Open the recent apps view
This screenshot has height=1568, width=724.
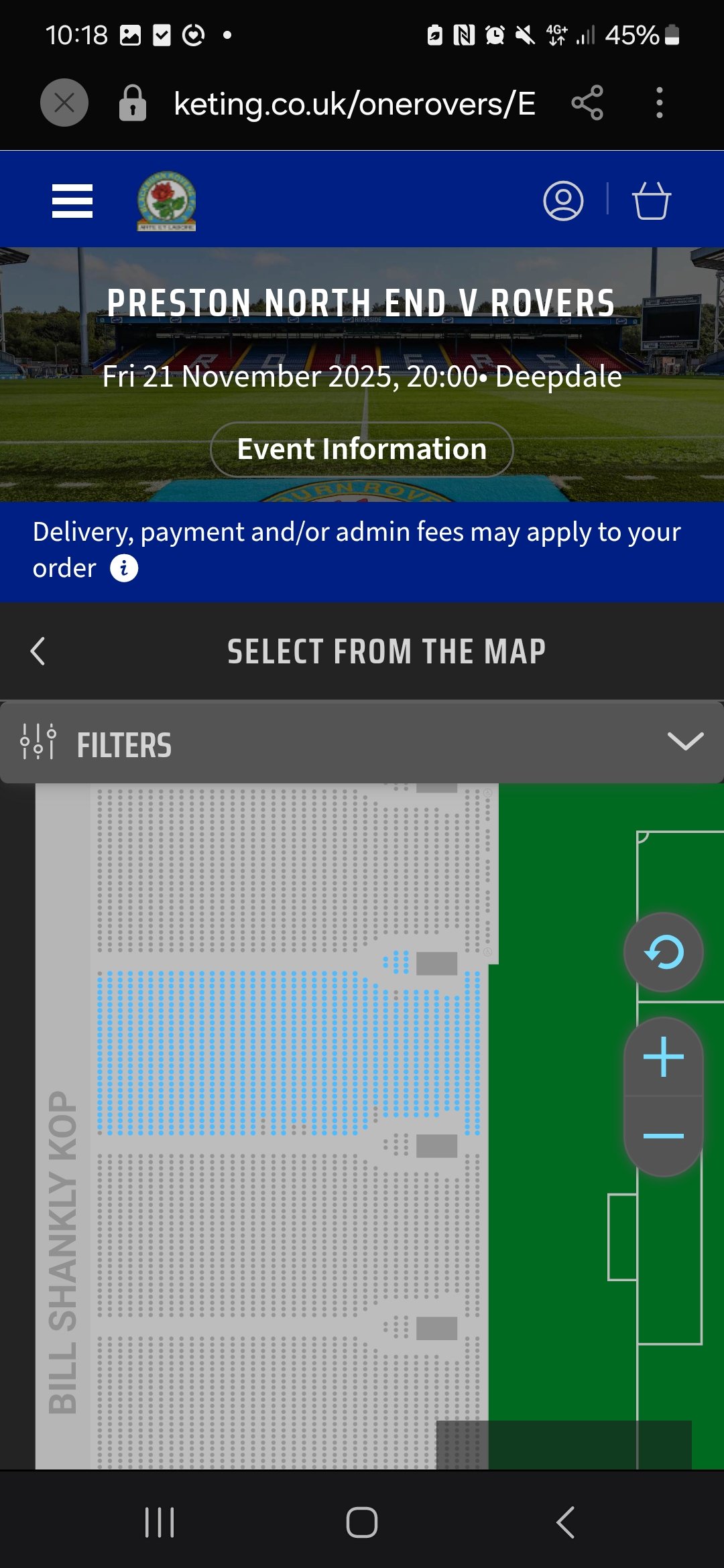coord(160,1522)
